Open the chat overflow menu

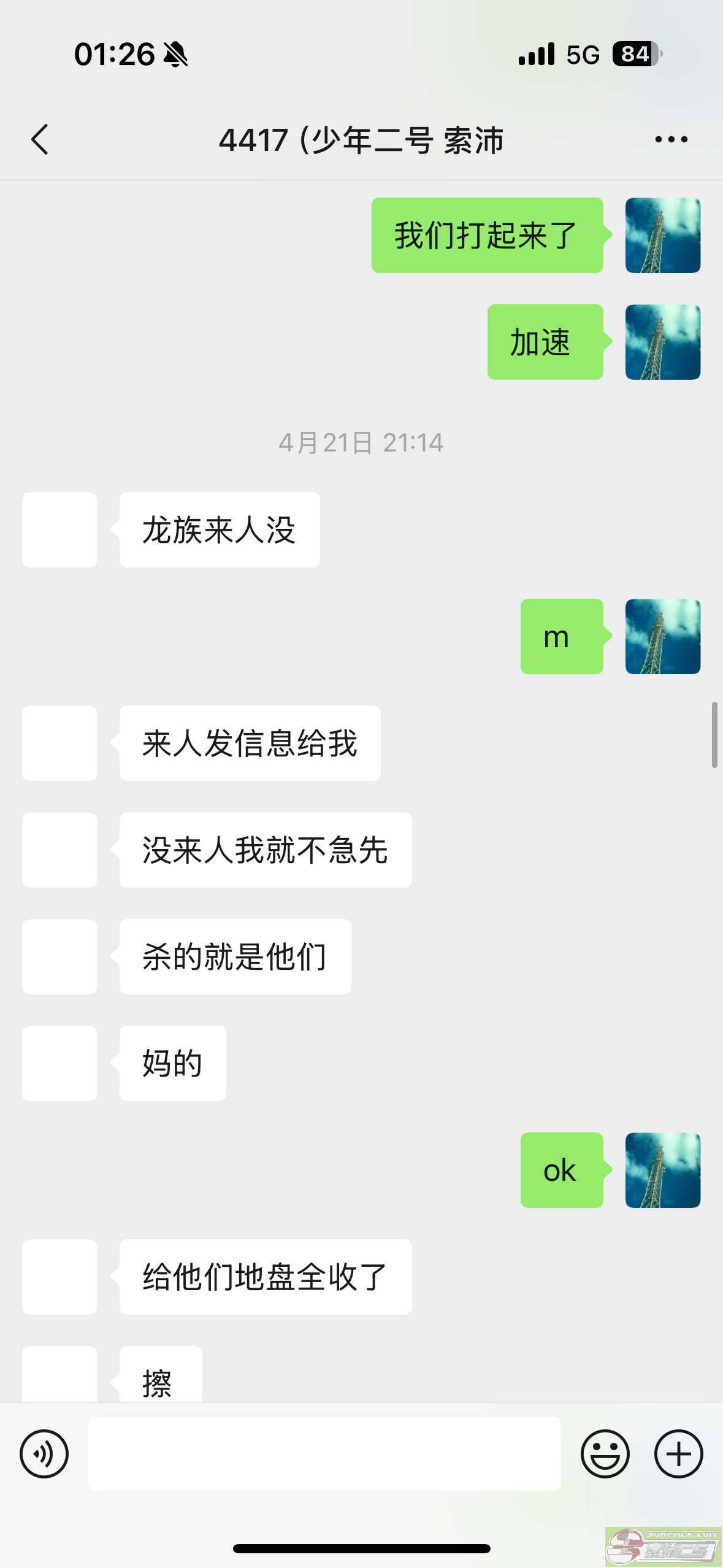[671, 140]
